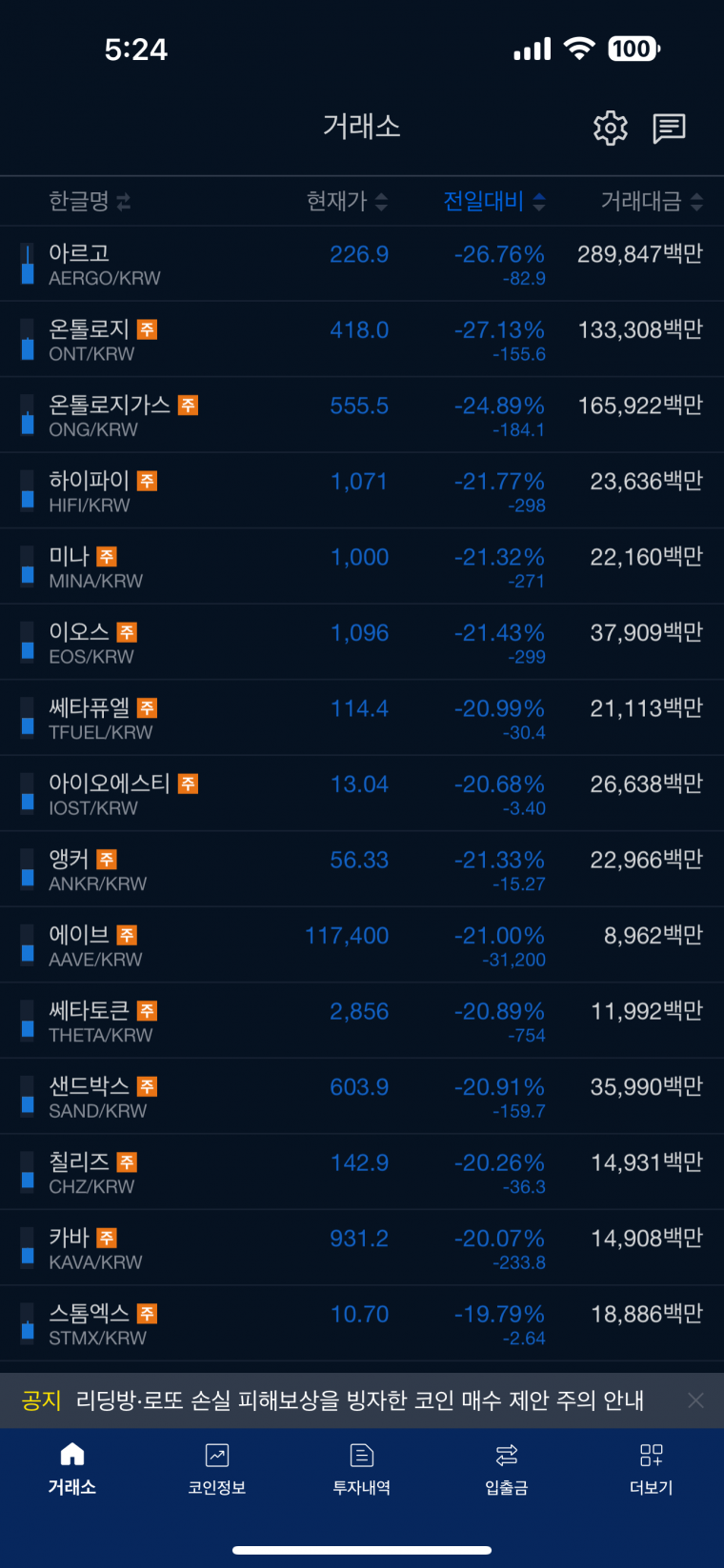Open the 더보기 tab

pyautogui.click(x=652, y=1469)
